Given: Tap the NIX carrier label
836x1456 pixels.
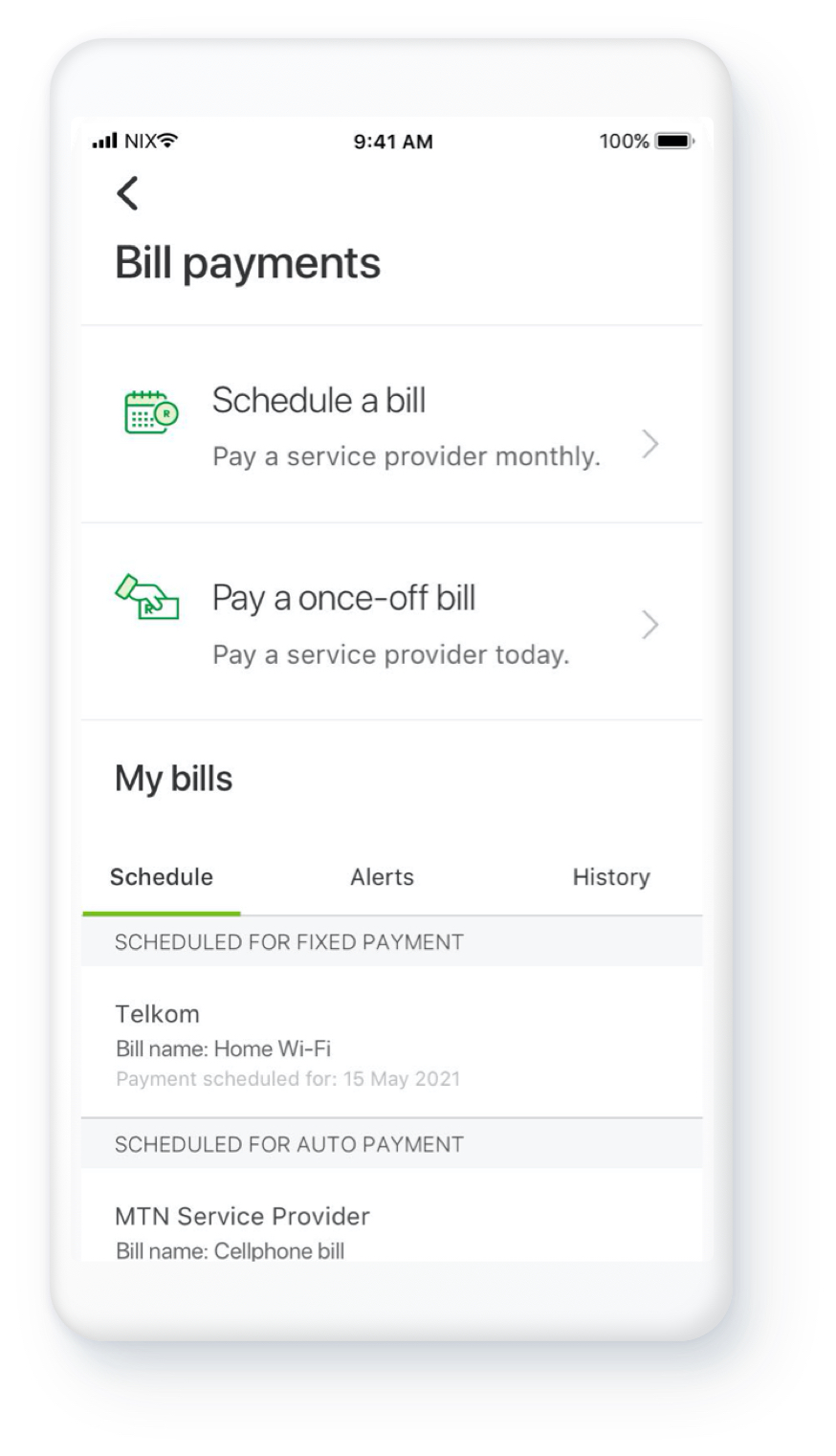Looking at the screenshot, I should tap(142, 140).
